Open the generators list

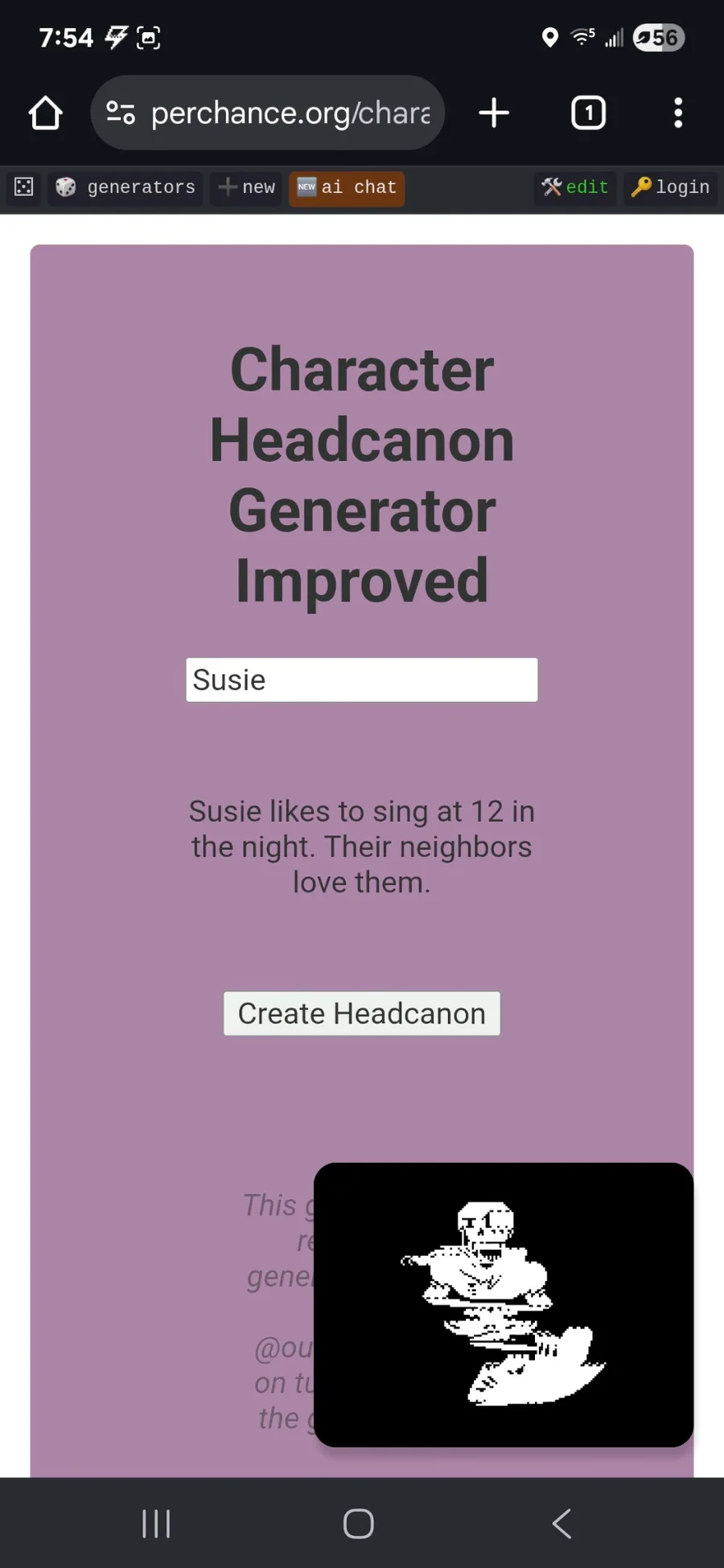pyautogui.click(x=125, y=187)
